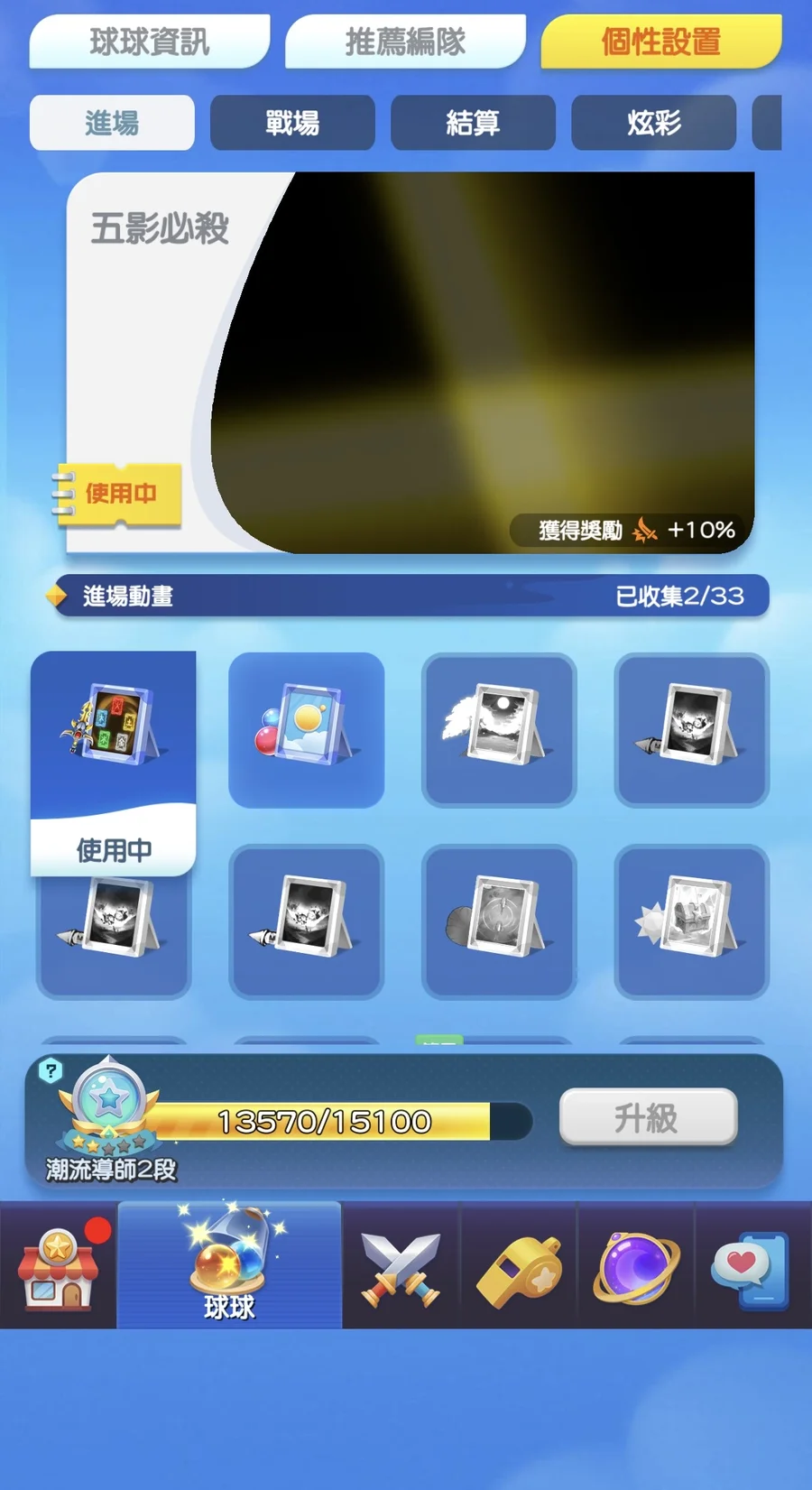Select the colorful balls entrance animation

pyautogui.click(x=307, y=729)
